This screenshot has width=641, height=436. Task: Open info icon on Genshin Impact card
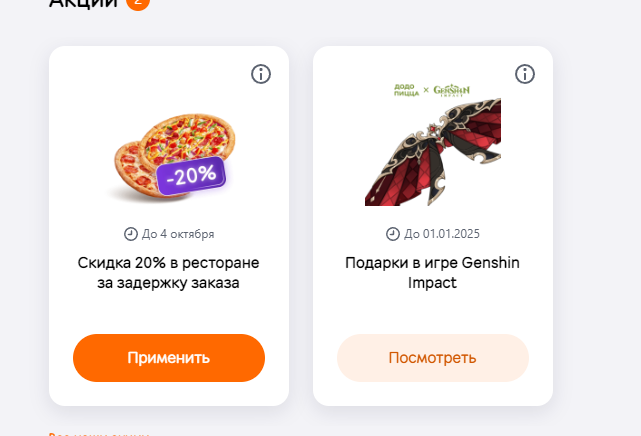pyautogui.click(x=525, y=74)
